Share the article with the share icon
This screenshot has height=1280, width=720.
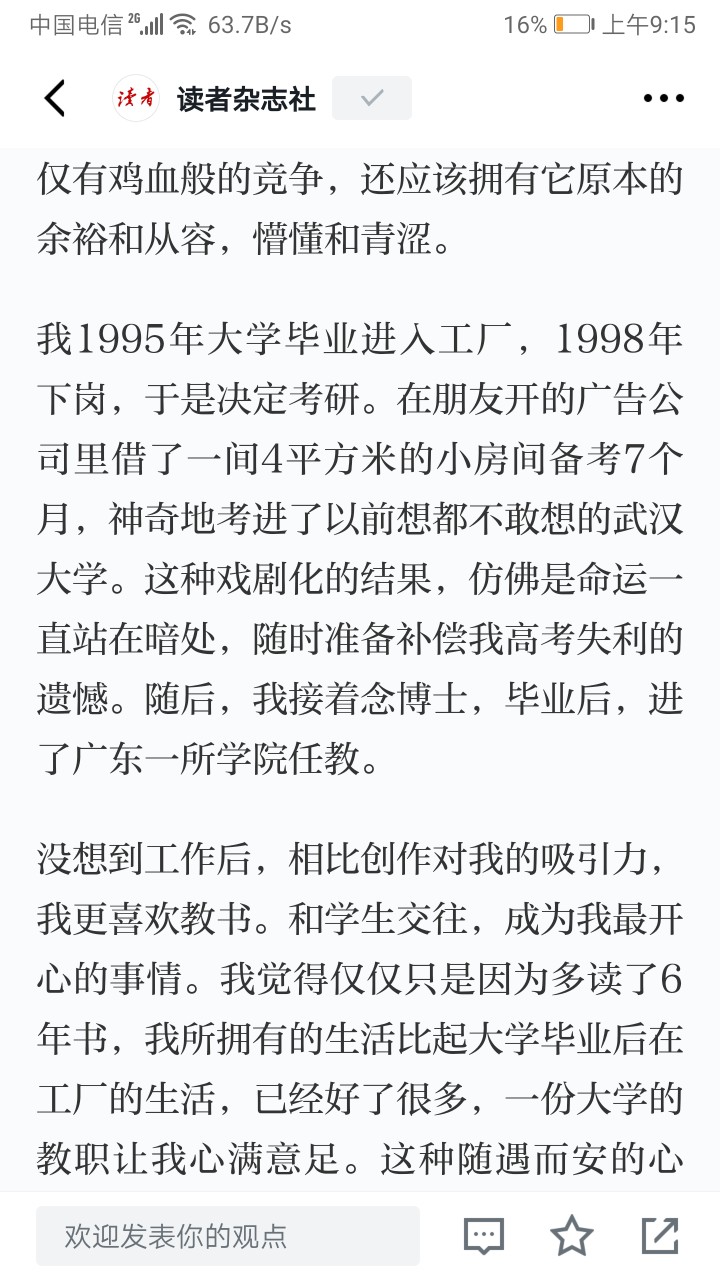click(x=660, y=1236)
